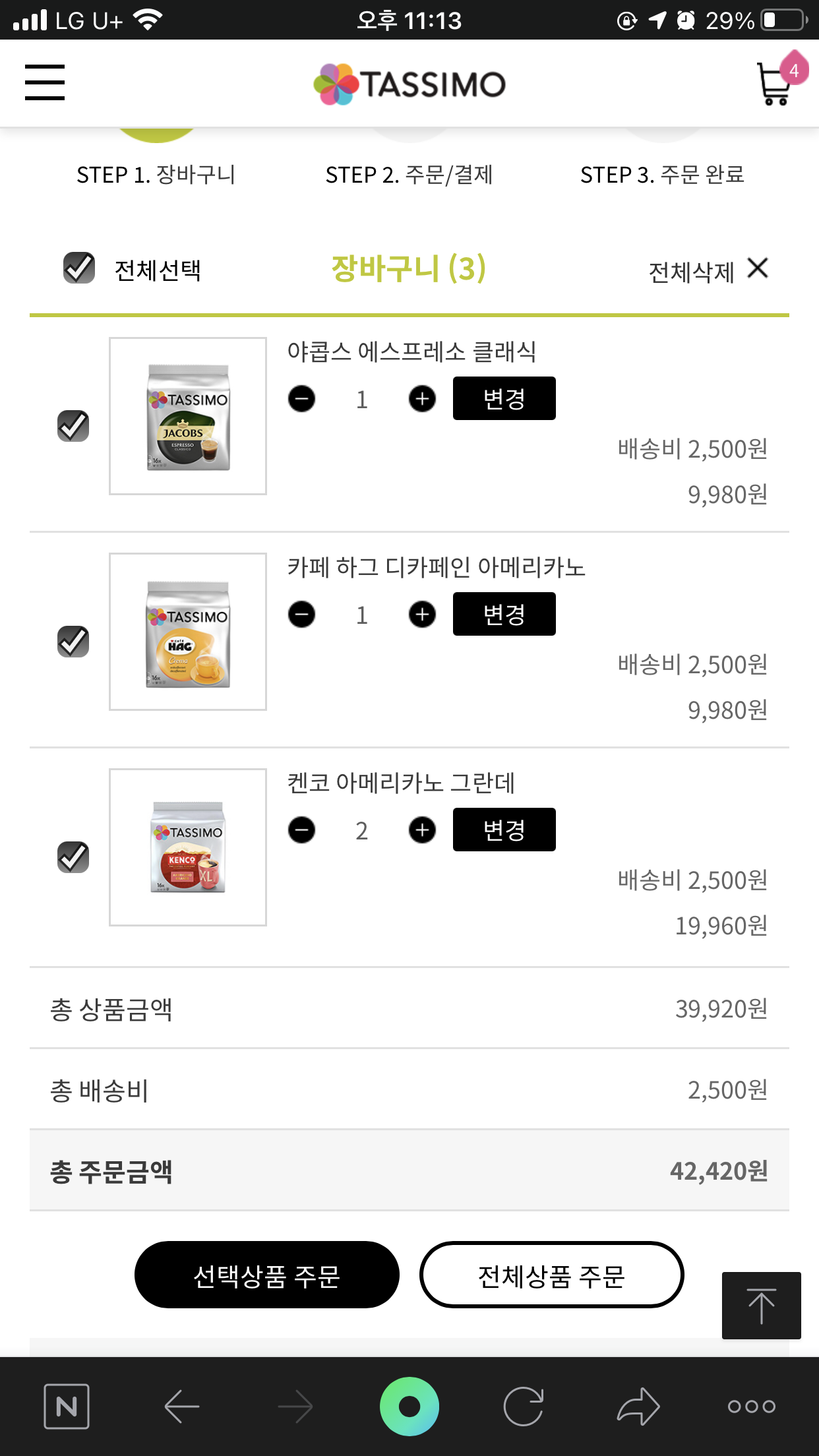Open 켄코 아메리카노 그란데 product image

(188, 847)
